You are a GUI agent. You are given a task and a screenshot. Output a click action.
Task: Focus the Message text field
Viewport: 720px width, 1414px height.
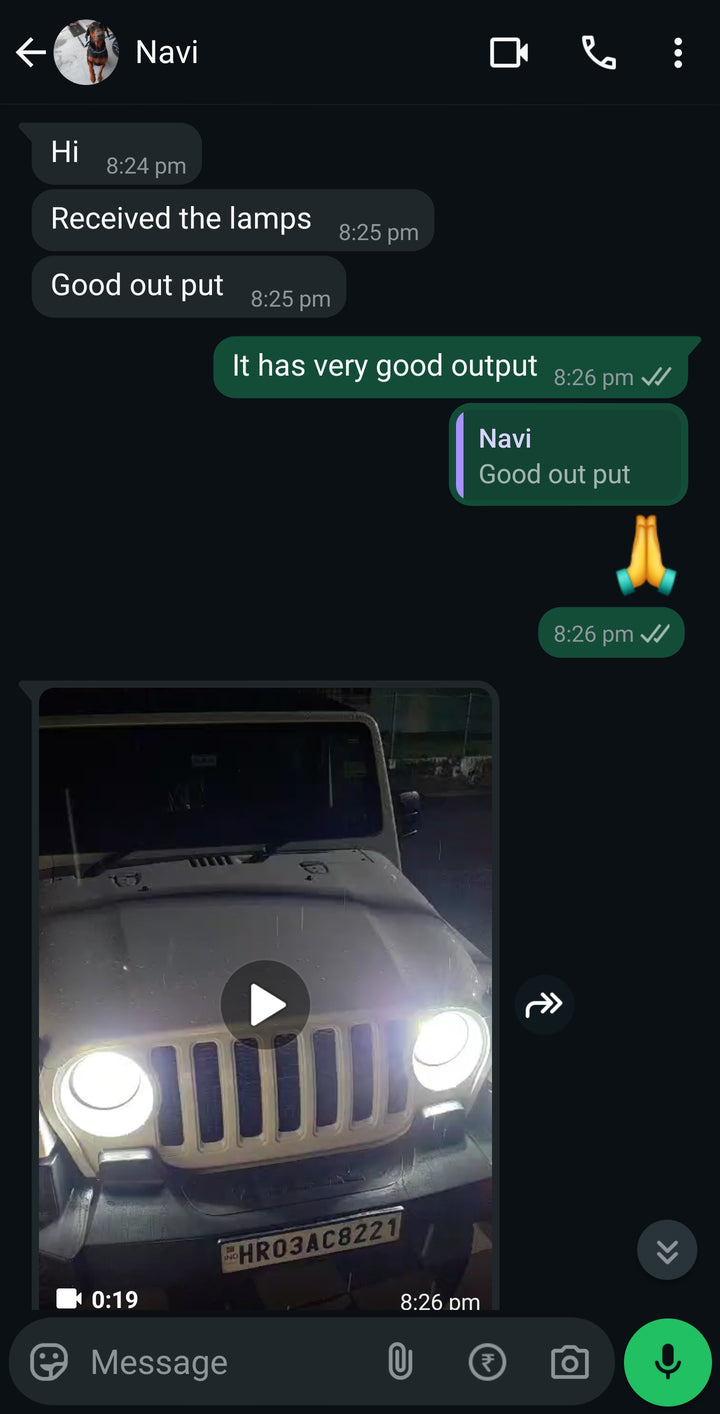pos(220,1362)
